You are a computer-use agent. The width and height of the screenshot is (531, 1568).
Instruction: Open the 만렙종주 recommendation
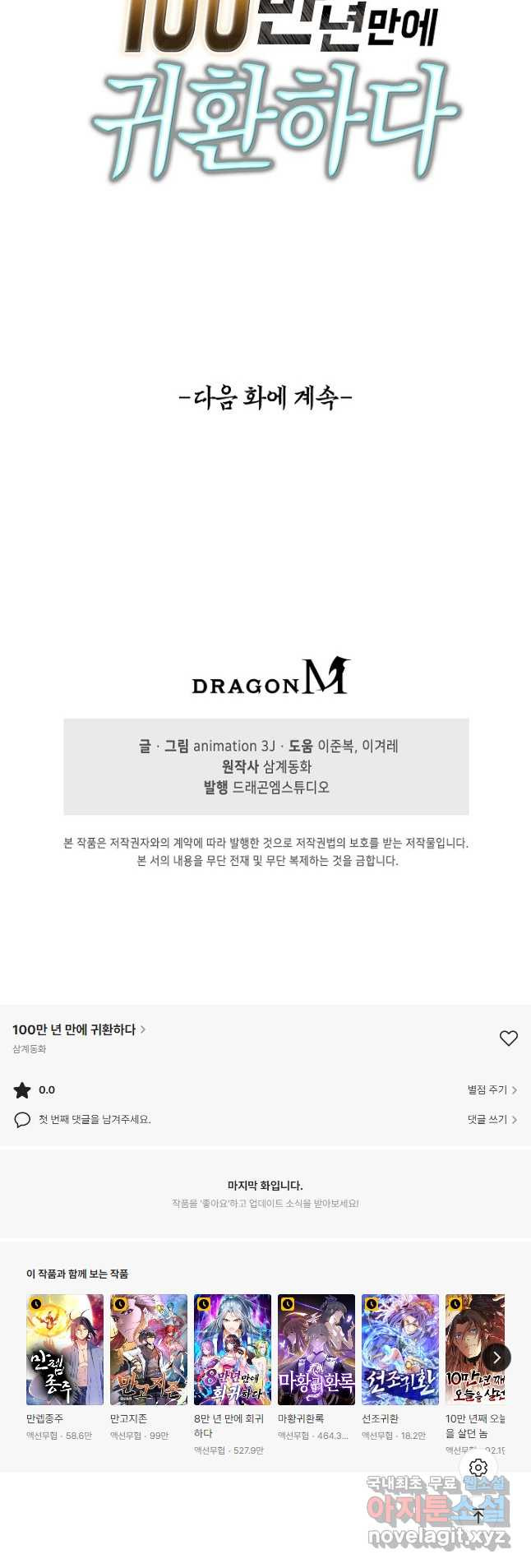[x=65, y=1349]
